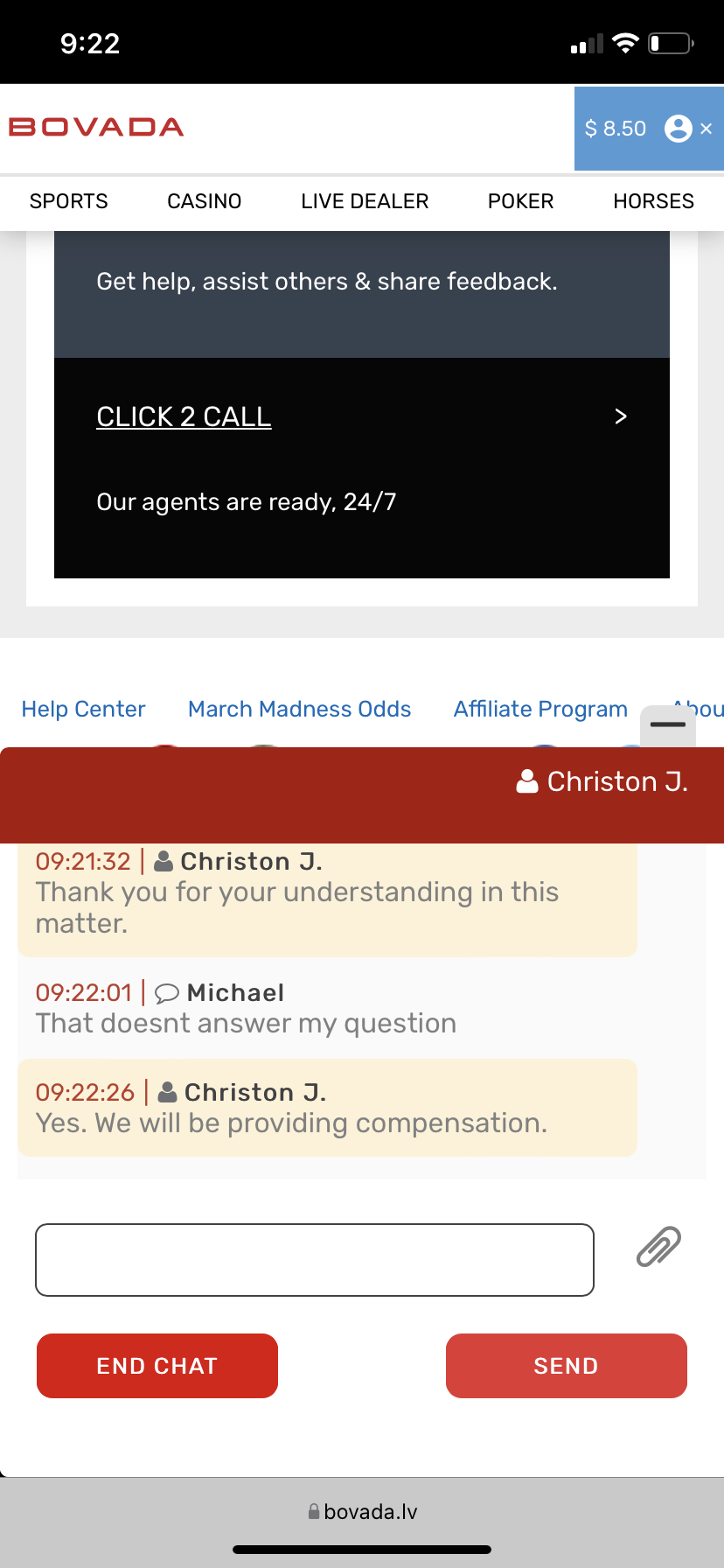Close the account balance panel
This screenshot has width=724, height=1568.
(707, 129)
